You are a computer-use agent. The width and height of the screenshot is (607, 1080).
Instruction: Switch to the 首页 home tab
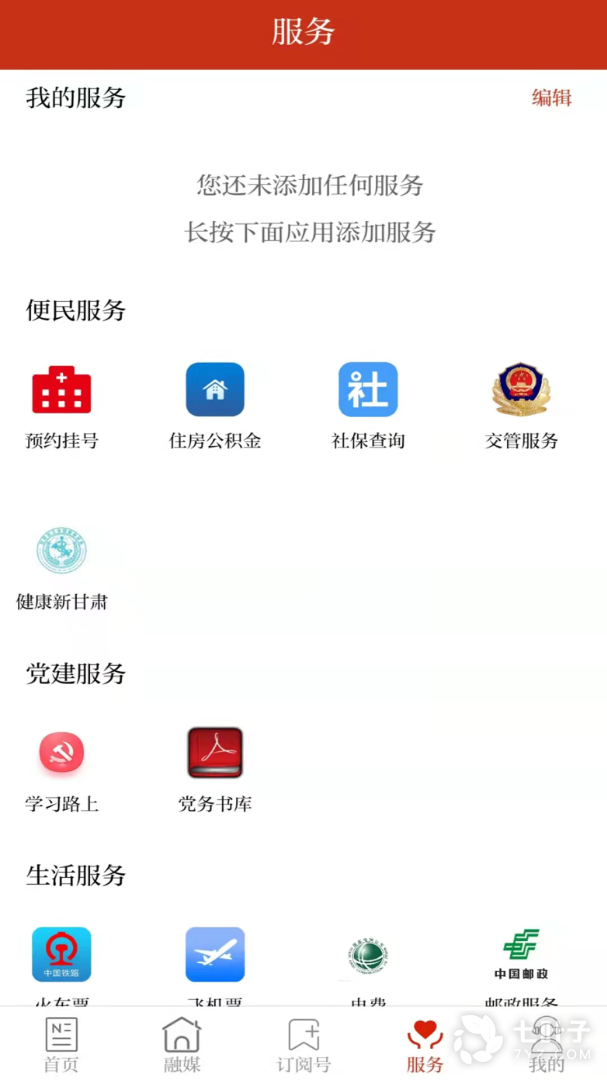(61, 1044)
